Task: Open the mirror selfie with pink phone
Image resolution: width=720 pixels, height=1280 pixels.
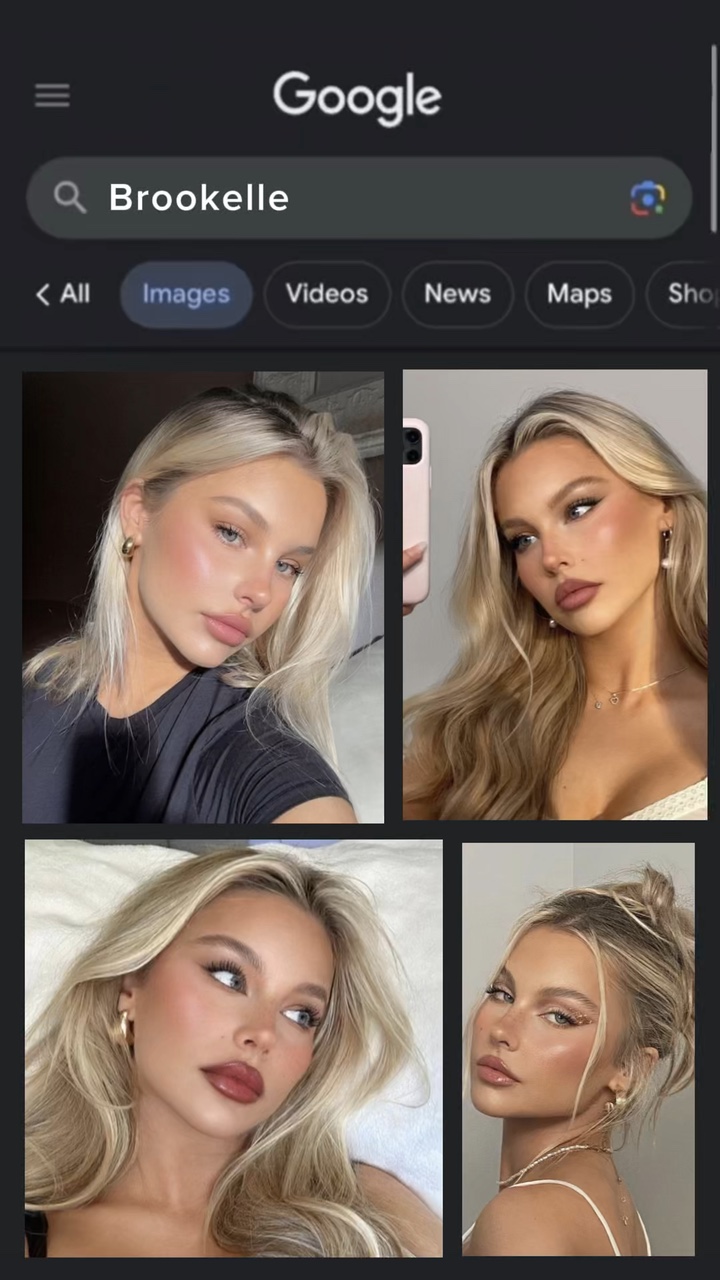Action: coord(555,595)
